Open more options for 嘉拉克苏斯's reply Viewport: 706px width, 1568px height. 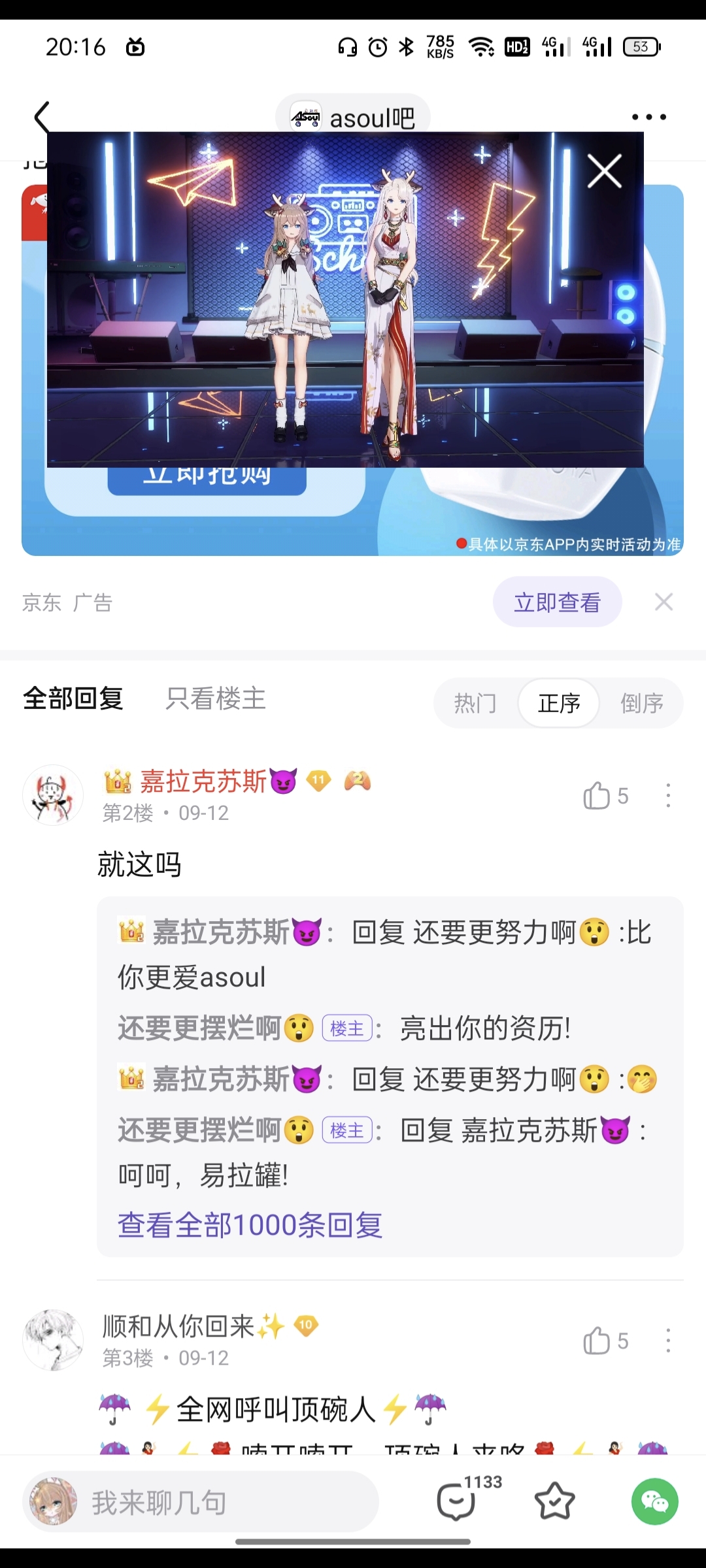pos(667,796)
